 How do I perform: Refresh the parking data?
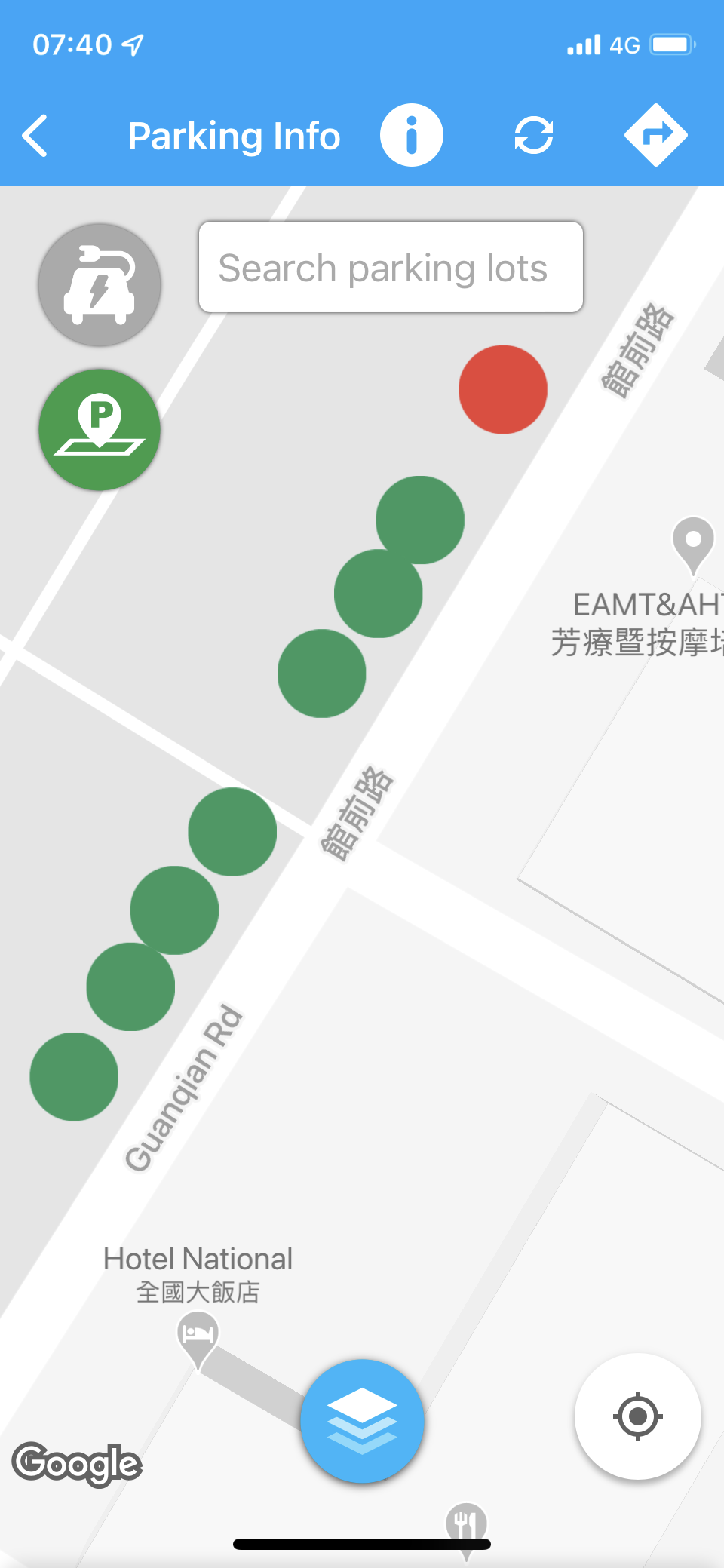point(533,136)
